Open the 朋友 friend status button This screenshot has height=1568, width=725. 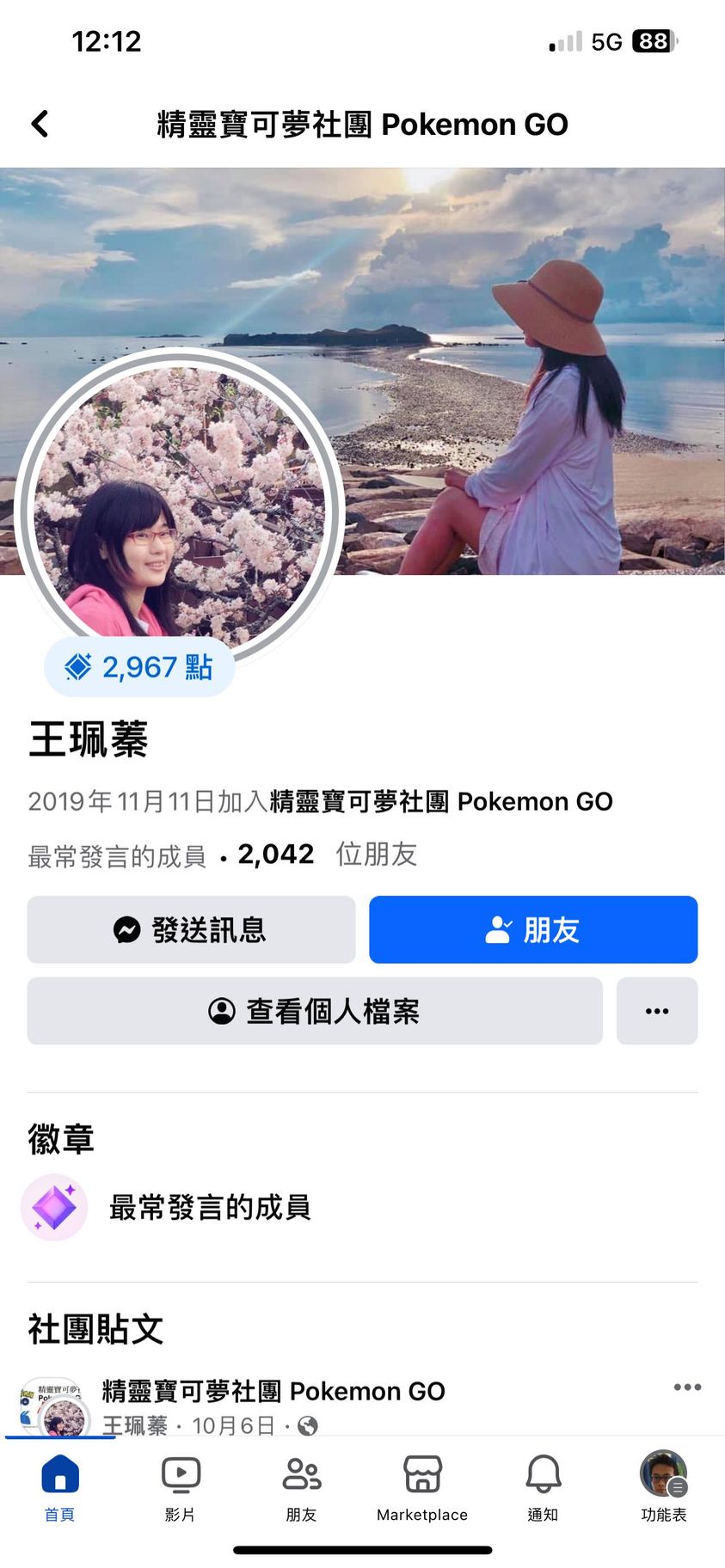(x=533, y=929)
